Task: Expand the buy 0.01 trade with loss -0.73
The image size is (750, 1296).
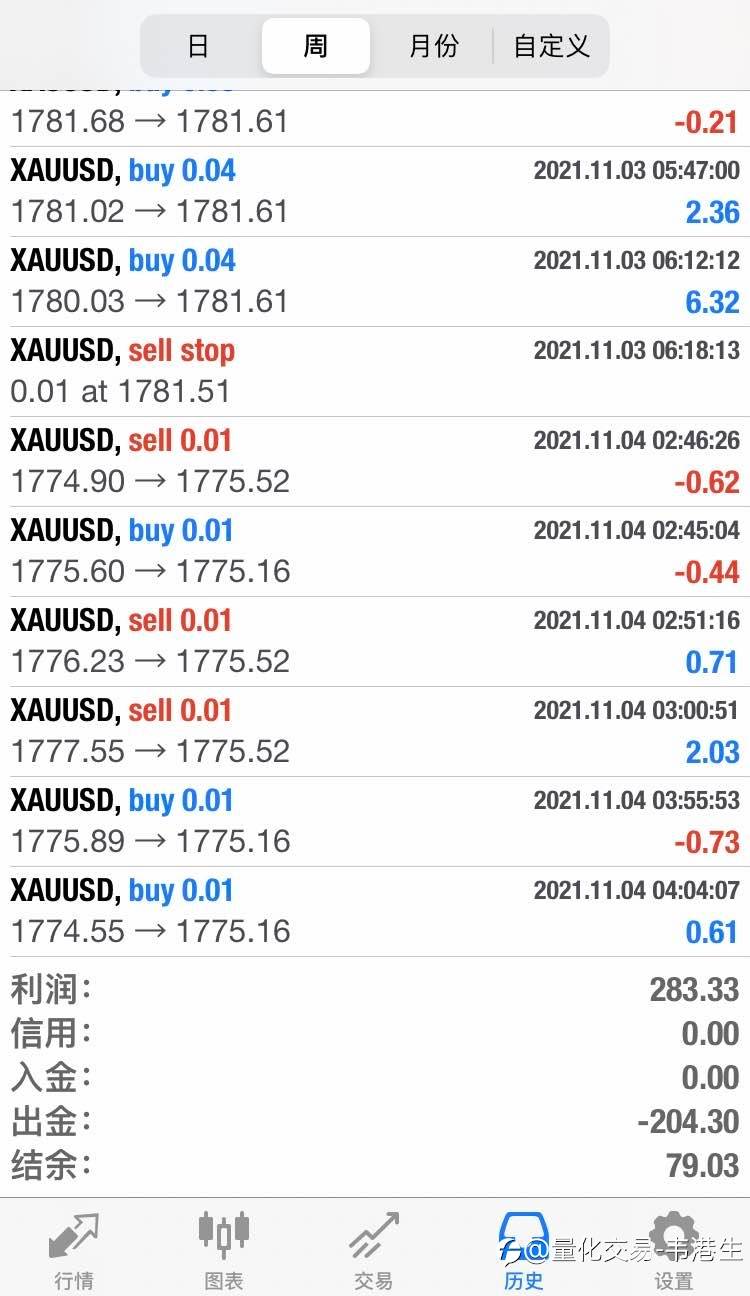Action: [x=375, y=822]
